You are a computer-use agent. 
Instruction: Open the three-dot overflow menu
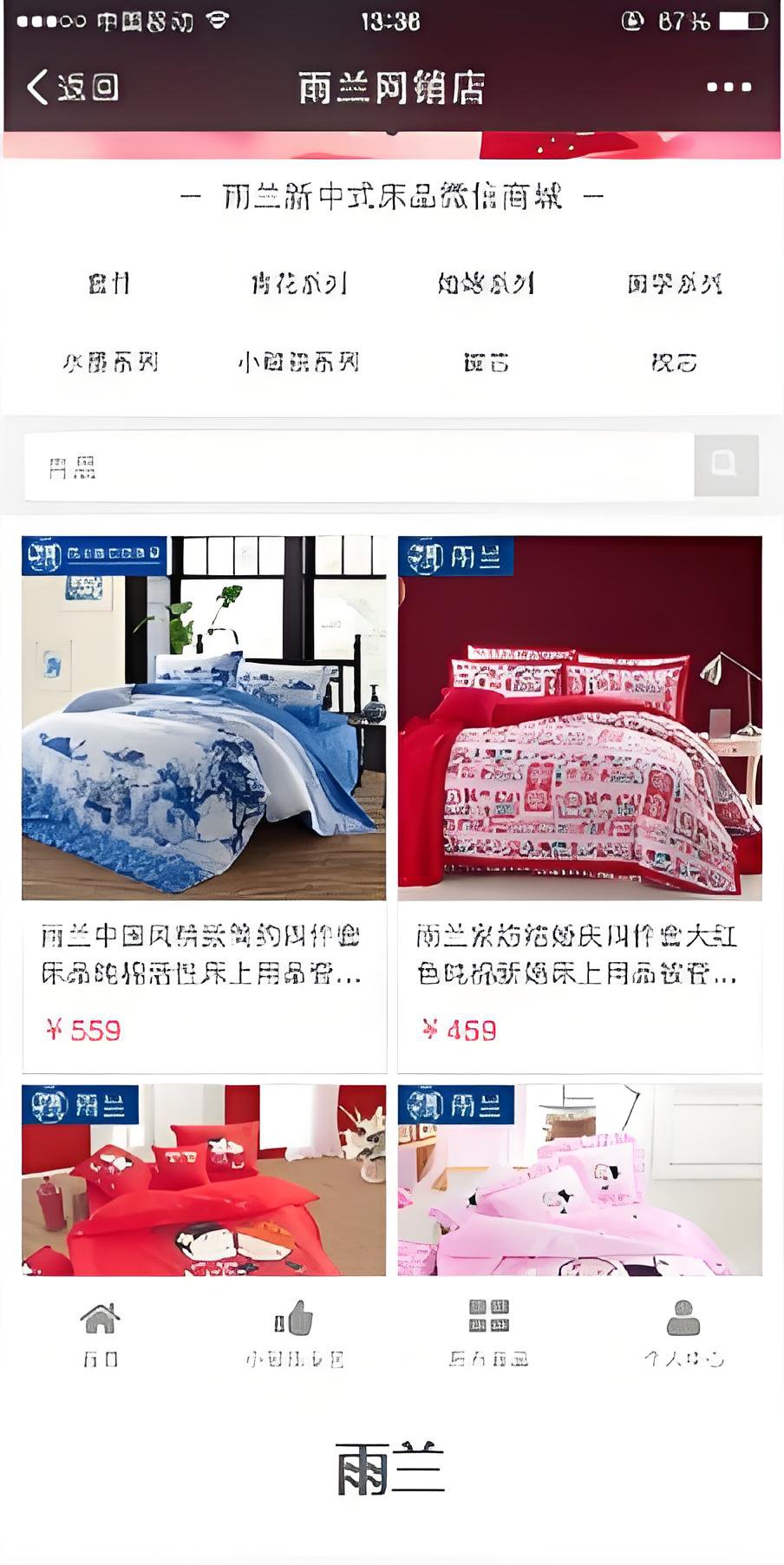[x=728, y=87]
